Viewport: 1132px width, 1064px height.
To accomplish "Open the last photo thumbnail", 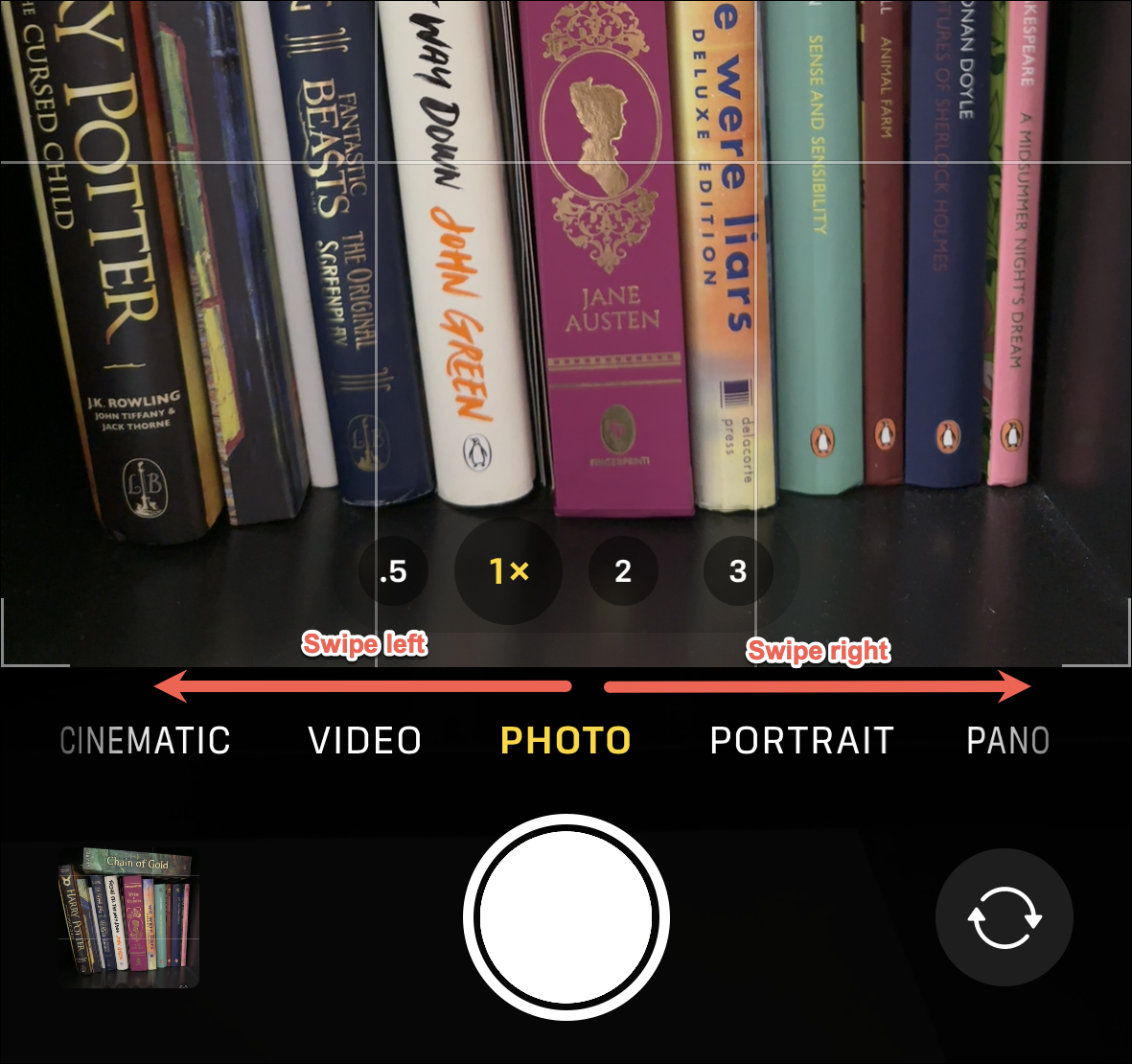I will pyautogui.click(x=128, y=917).
